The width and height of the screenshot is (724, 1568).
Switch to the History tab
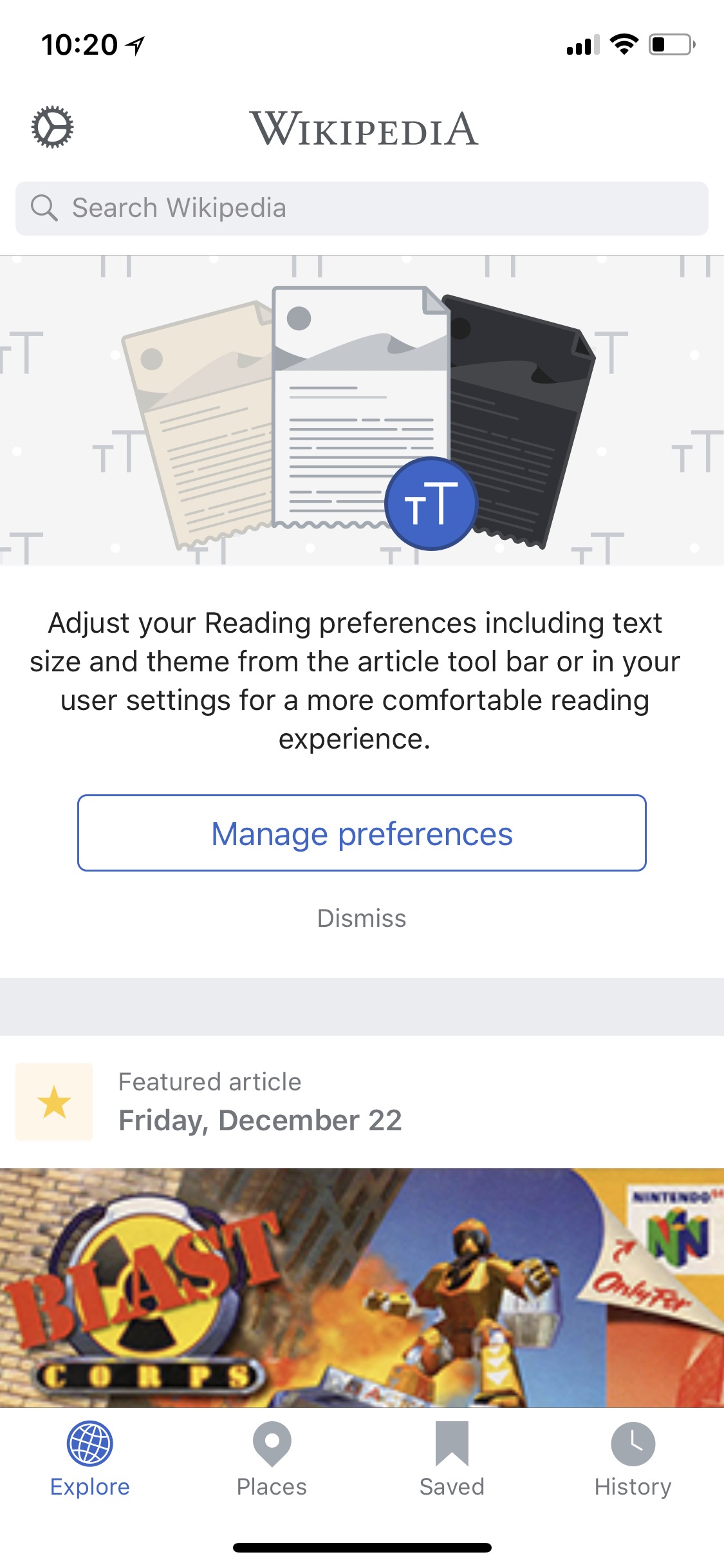pyautogui.click(x=633, y=1459)
